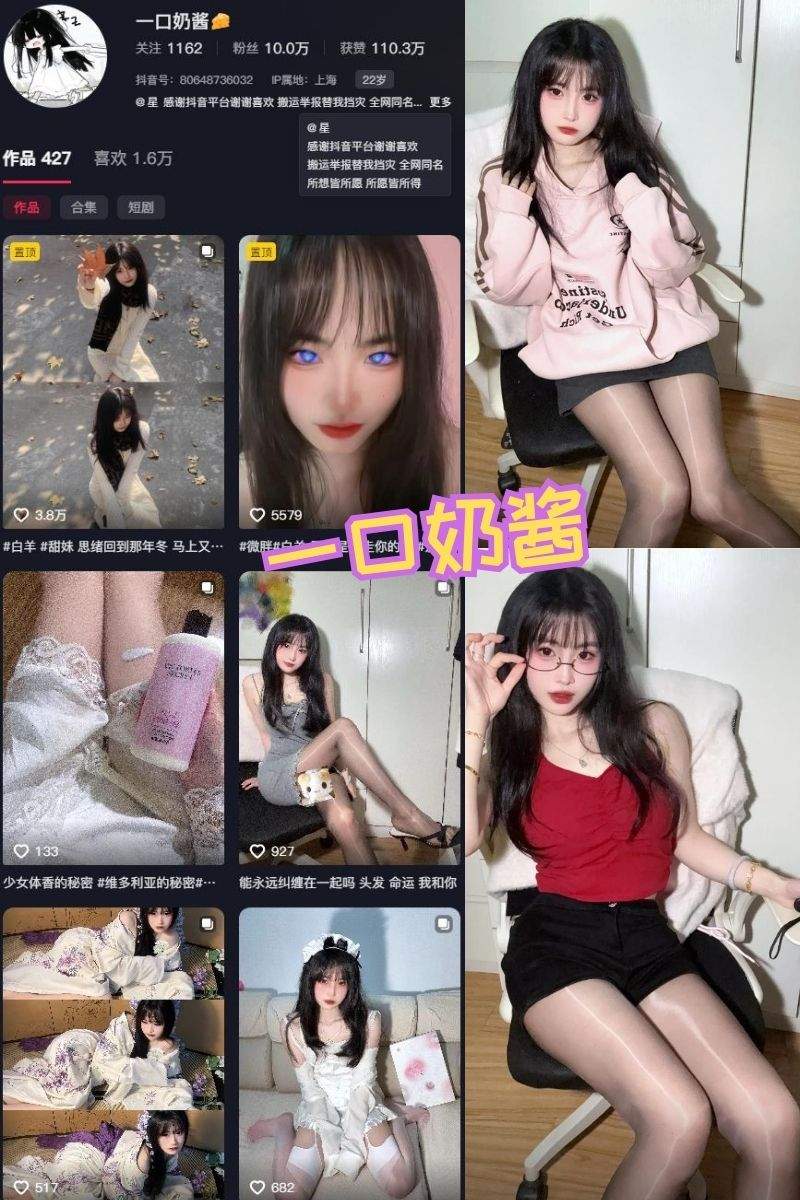The width and height of the screenshot is (800, 1200).
Task: Click the heart icon showing 3.8万 likes
Action: click(22, 511)
